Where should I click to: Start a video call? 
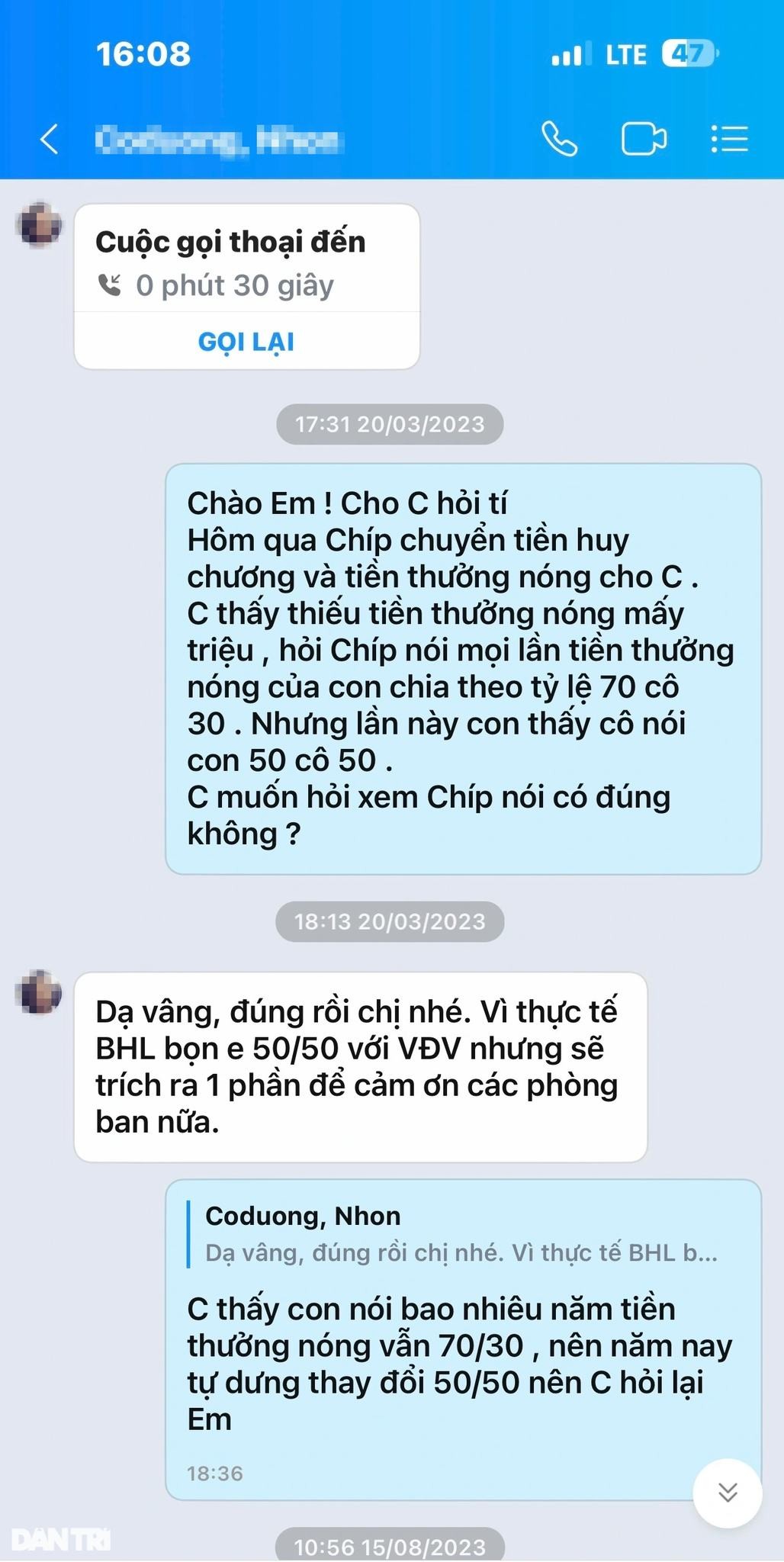pos(643,139)
